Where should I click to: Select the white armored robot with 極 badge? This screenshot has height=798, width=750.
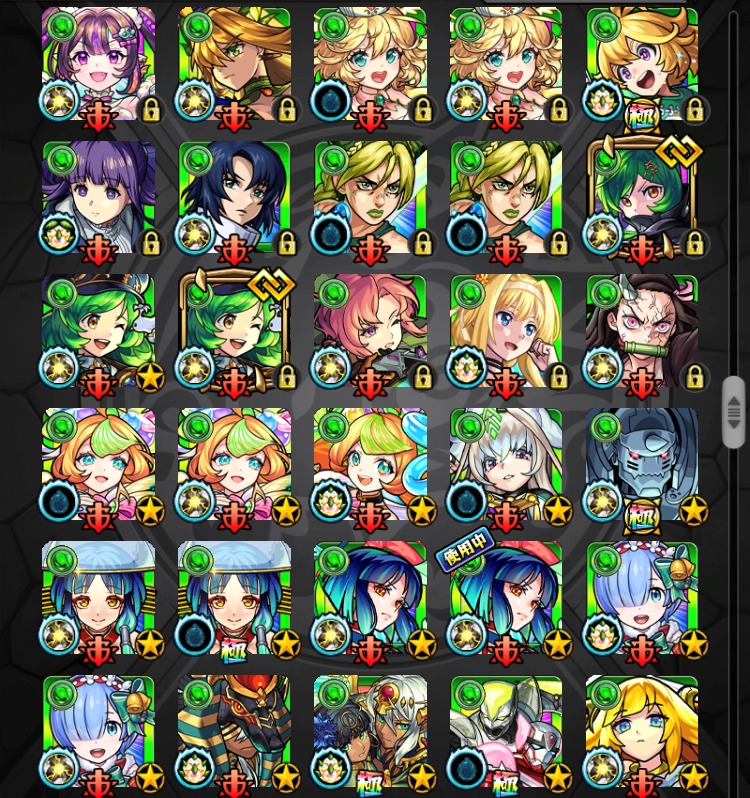(x=506, y=732)
